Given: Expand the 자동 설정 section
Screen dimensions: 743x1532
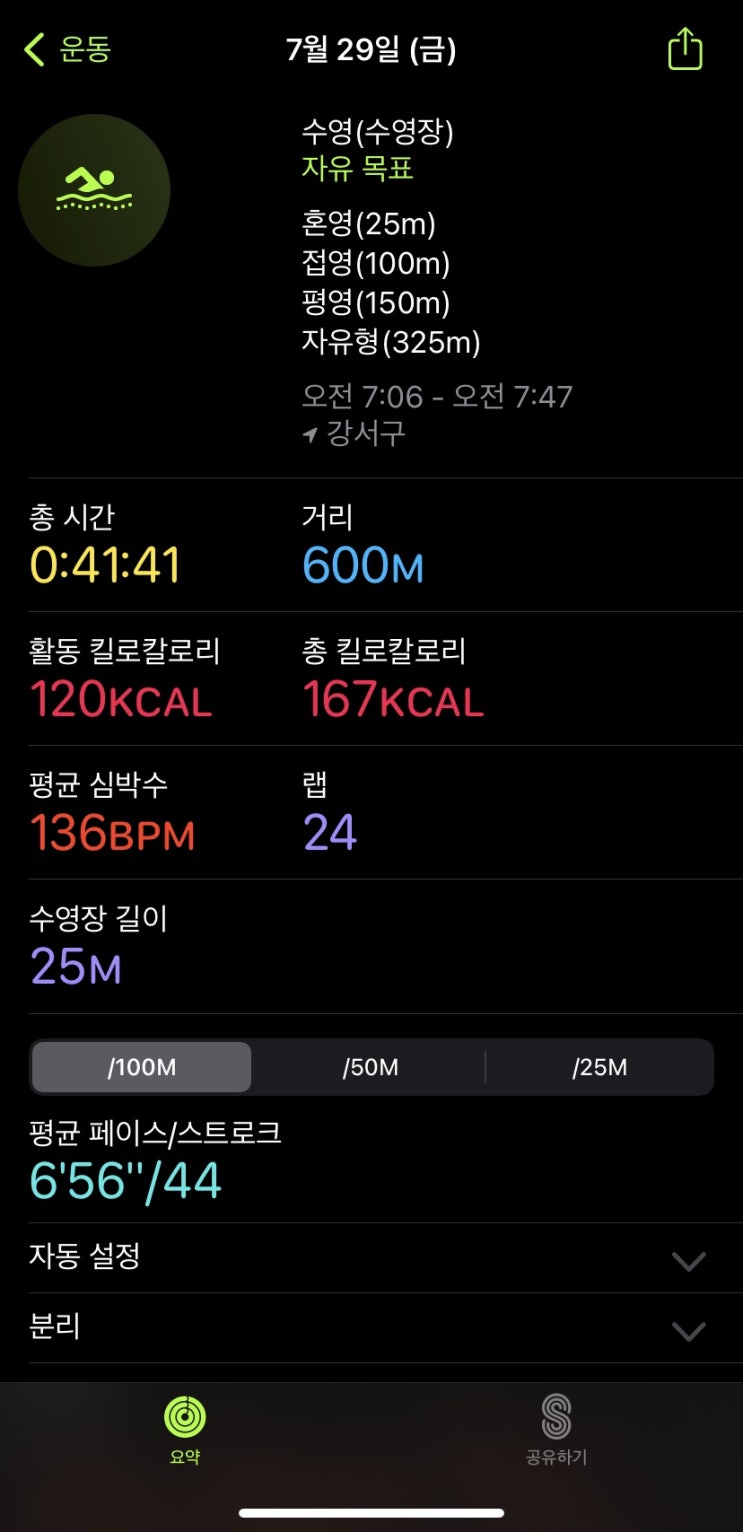Looking at the screenshot, I should pos(371,1258).
